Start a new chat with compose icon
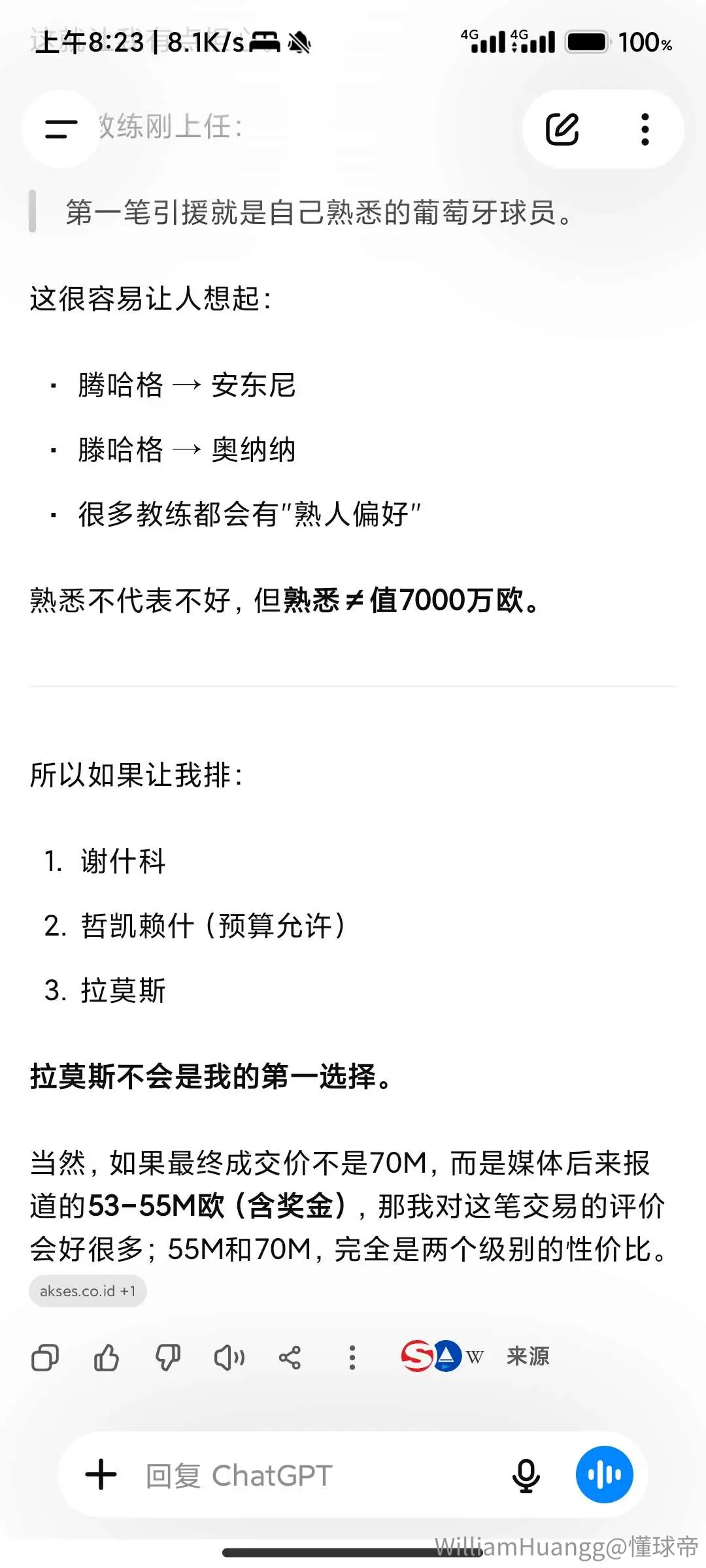Screen dimensions: 706x1568 point(562,129)
